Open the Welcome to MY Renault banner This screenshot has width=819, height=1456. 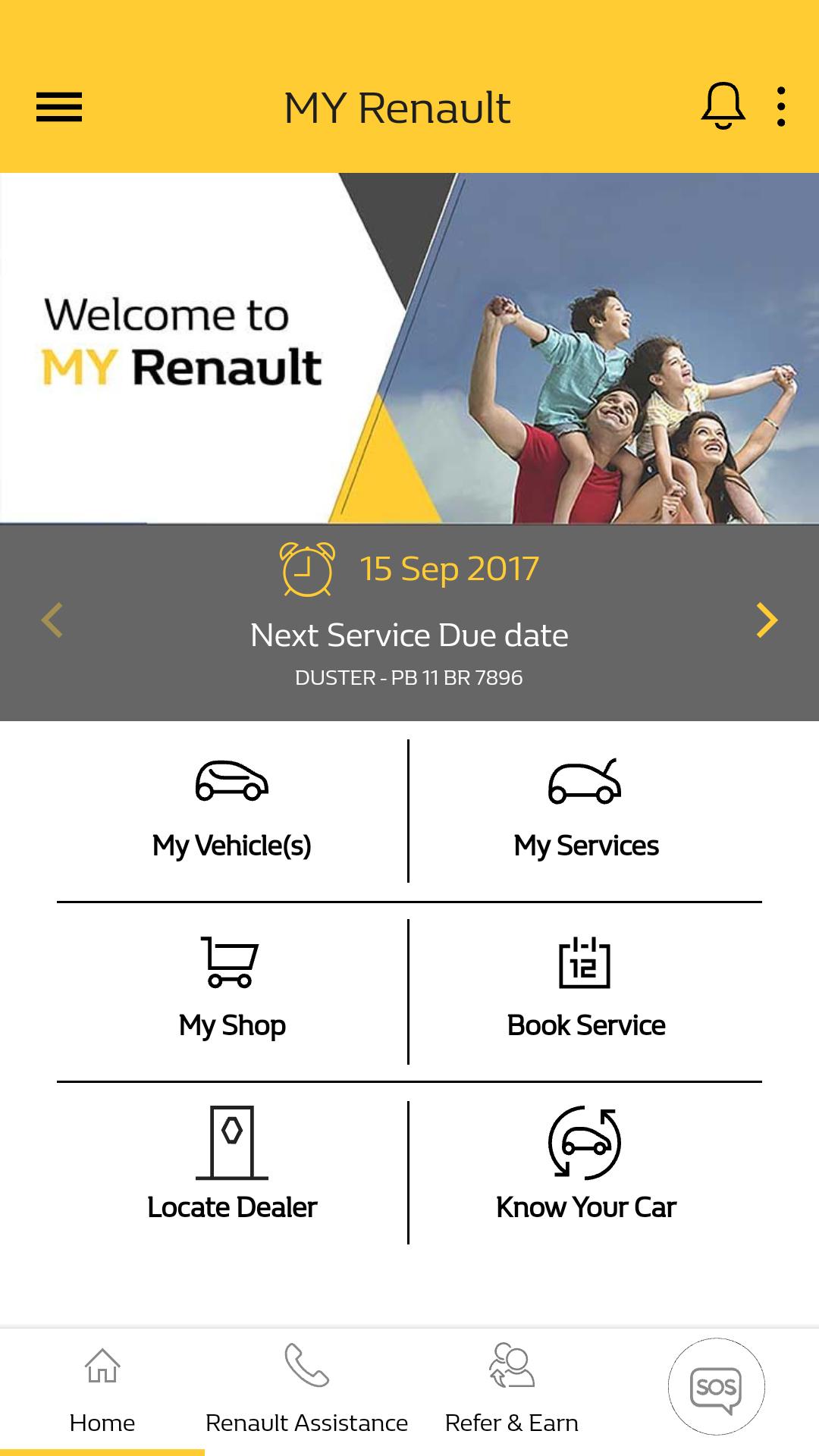409,348
